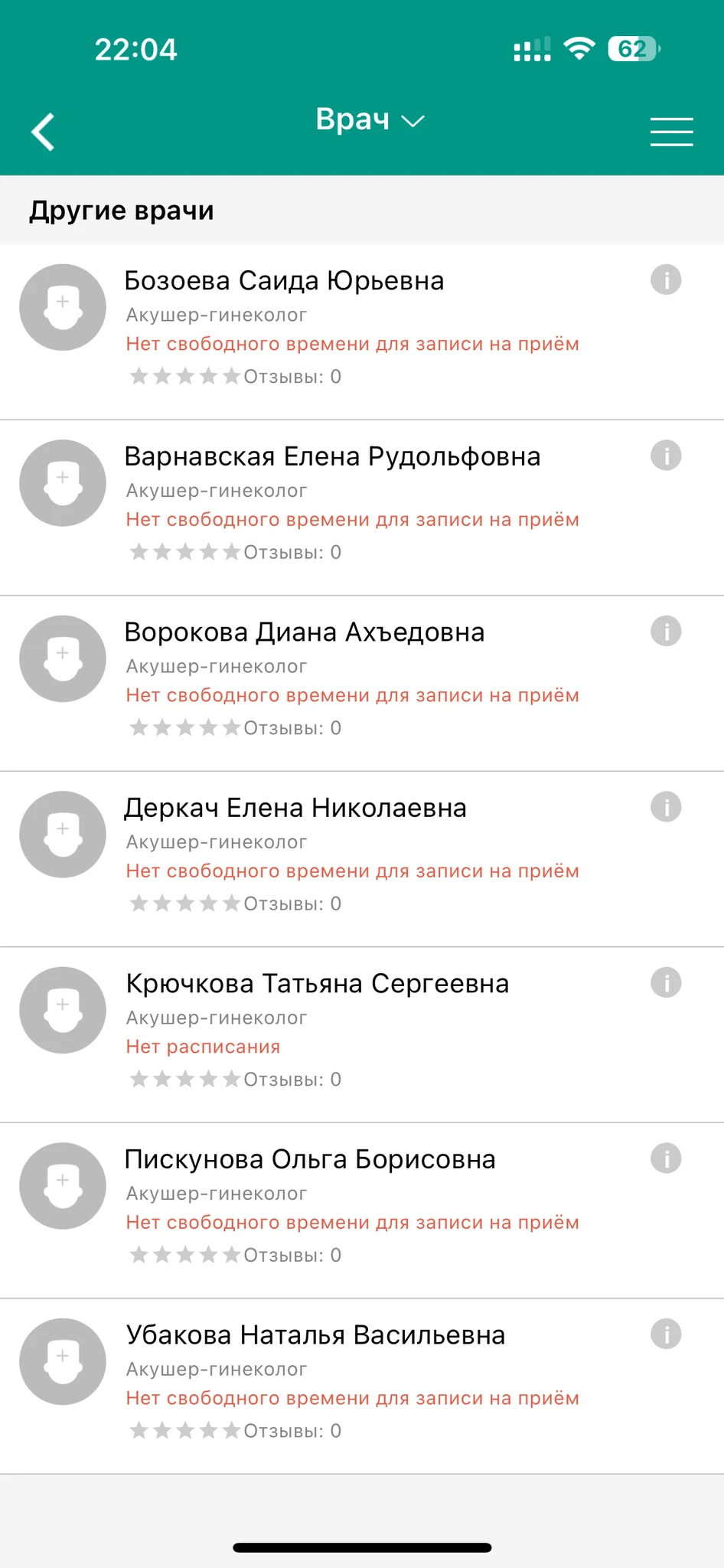This screenshot has width=724, height=1568.
Task: Open the hamburger menu
Action: click(x=671, y=132)
